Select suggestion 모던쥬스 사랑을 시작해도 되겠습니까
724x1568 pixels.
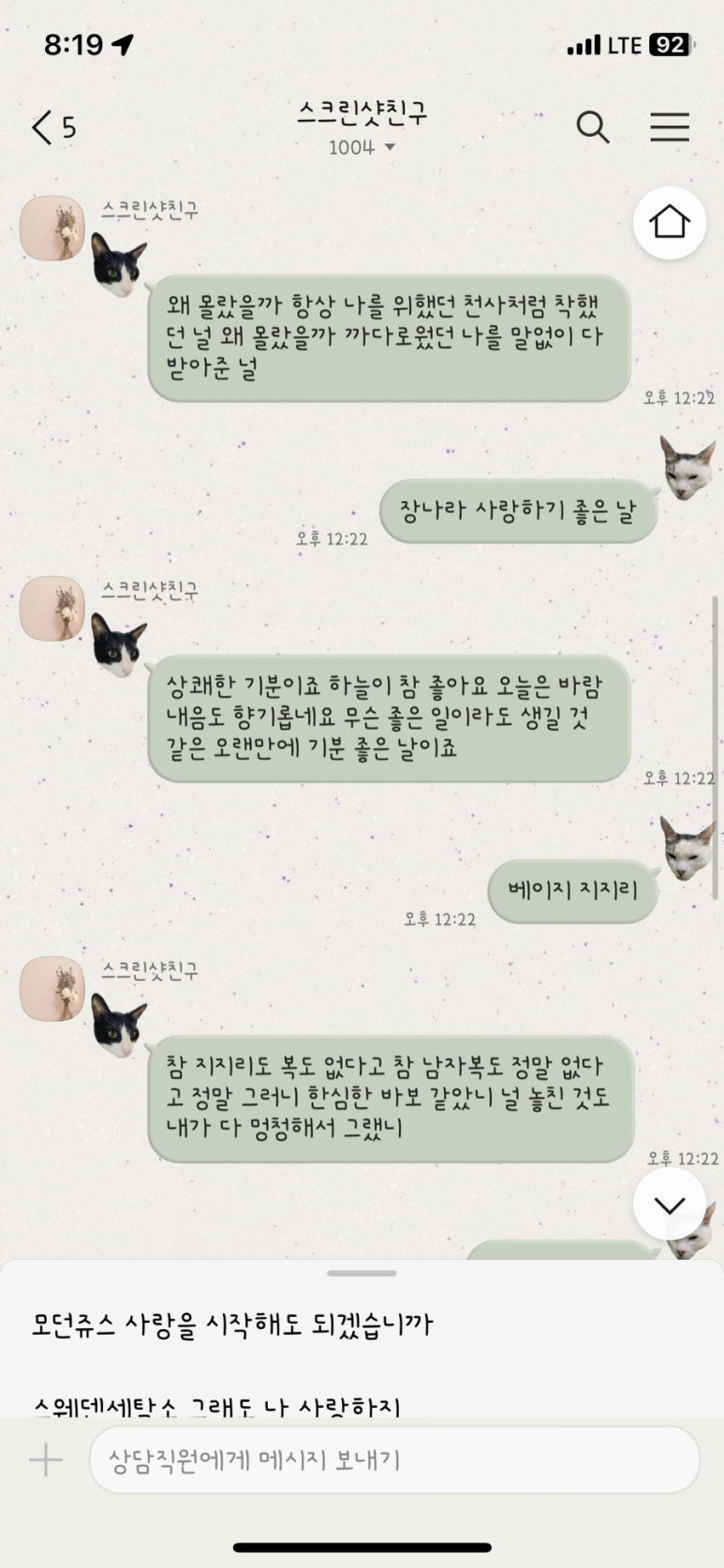pyautogui.click(x=232, y=1324)
